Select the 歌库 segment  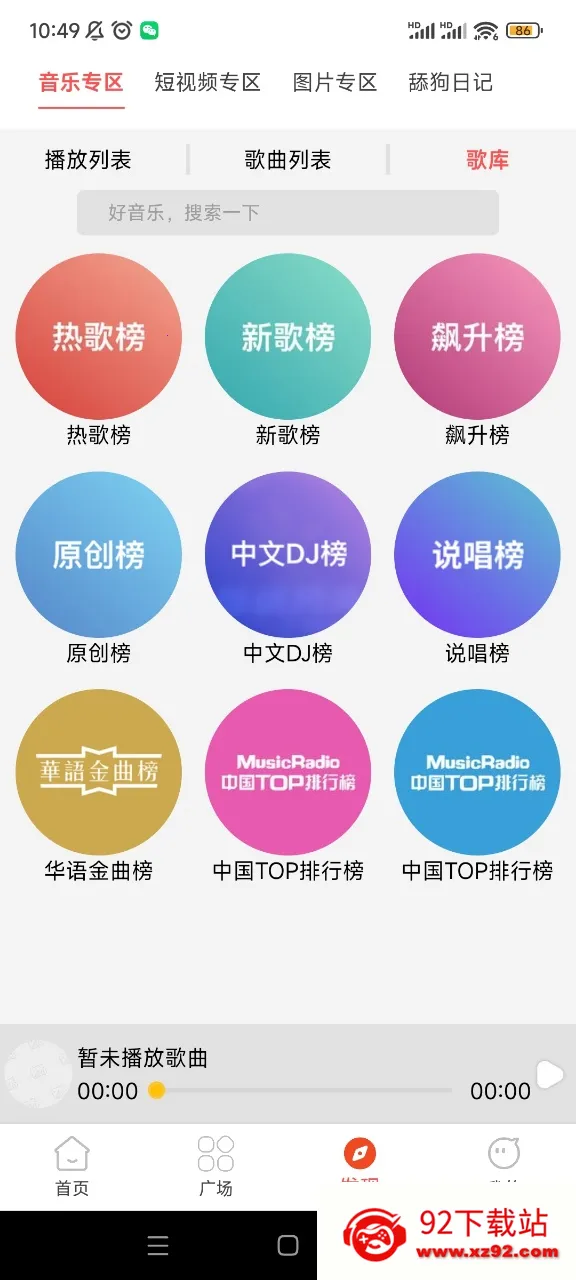(487, 159)
